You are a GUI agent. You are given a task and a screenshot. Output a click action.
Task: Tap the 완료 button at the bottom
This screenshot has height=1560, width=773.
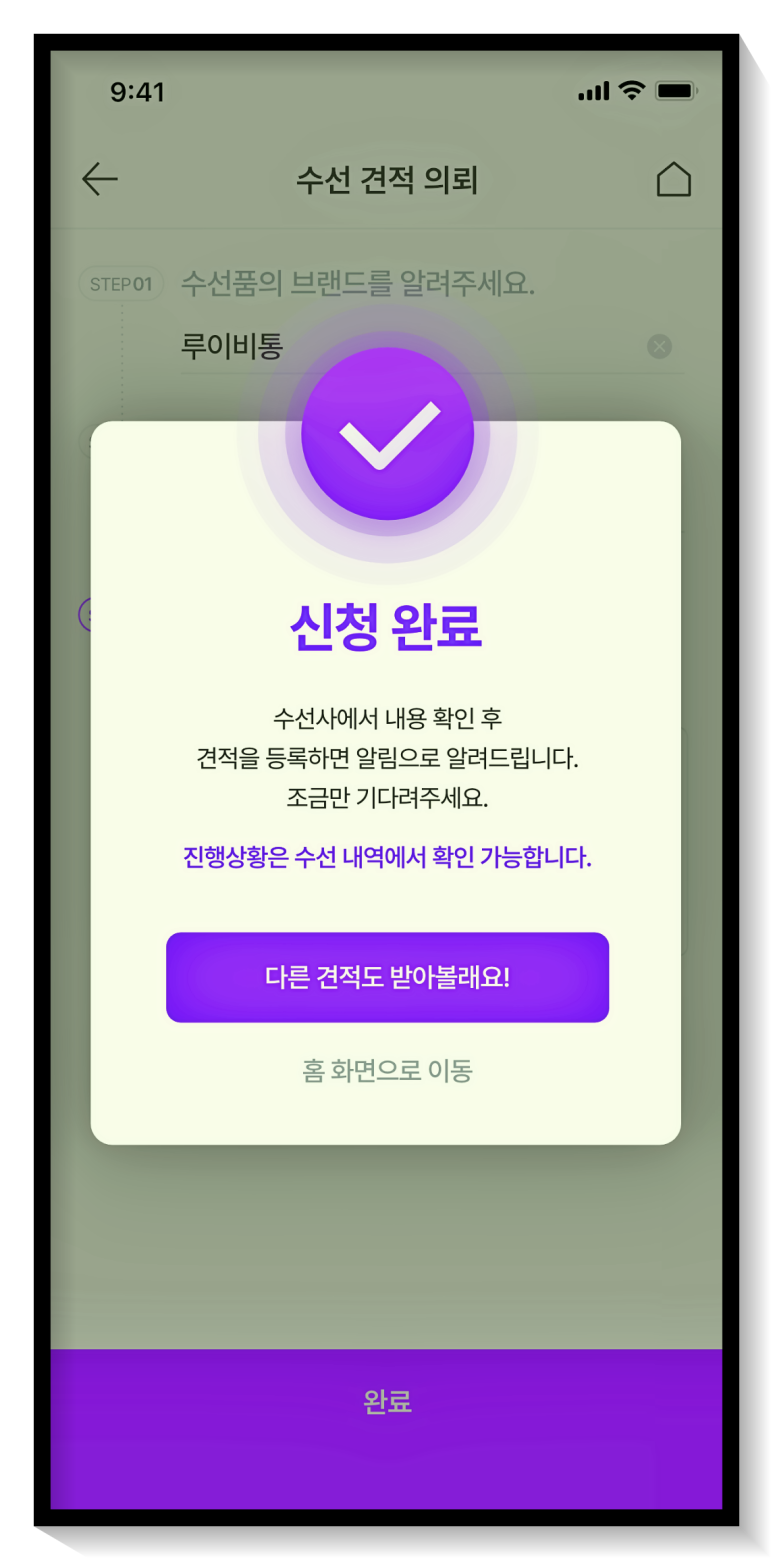[x=387, y=1401]
